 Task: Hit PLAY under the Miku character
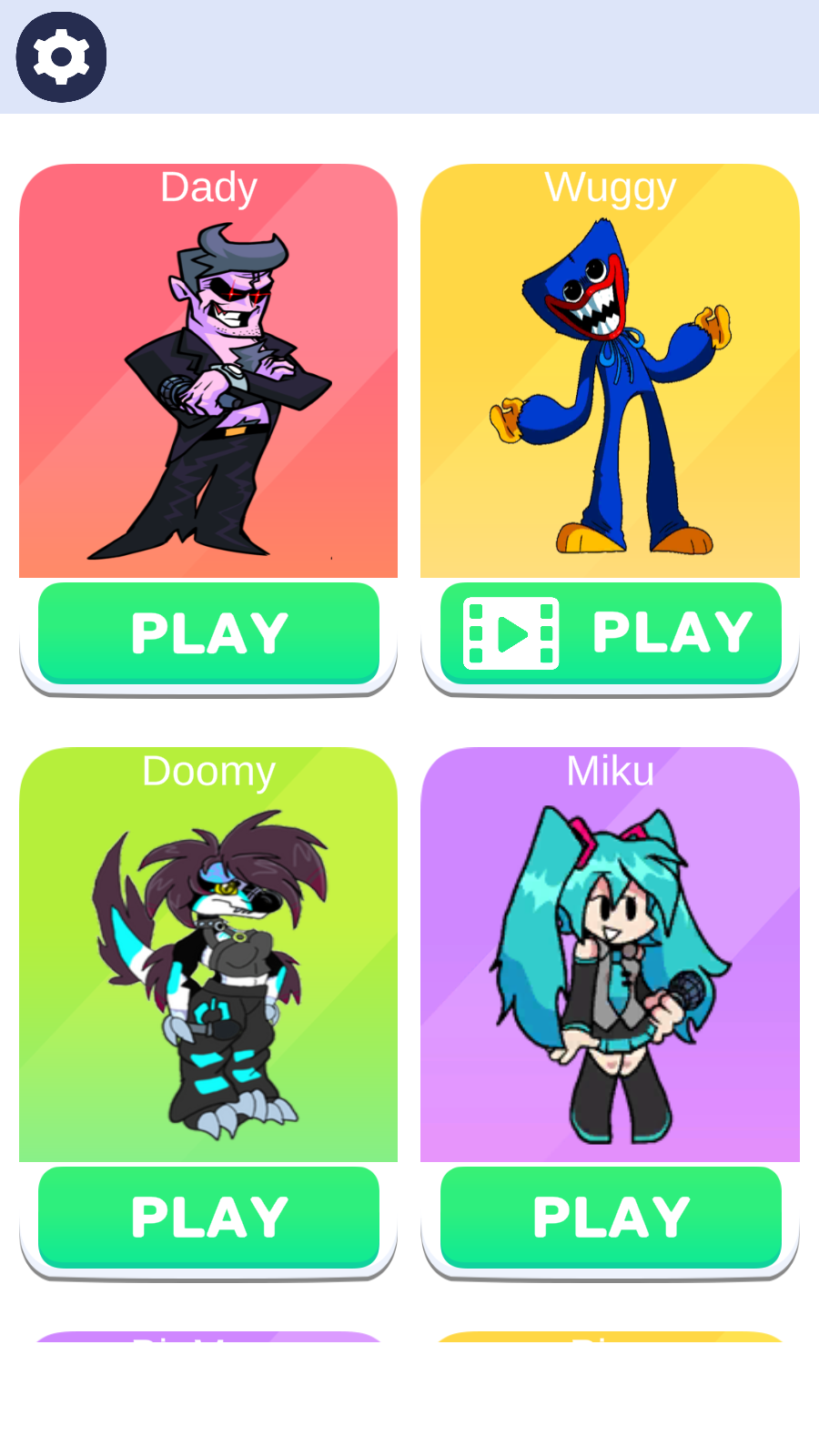pos(611,1218)
